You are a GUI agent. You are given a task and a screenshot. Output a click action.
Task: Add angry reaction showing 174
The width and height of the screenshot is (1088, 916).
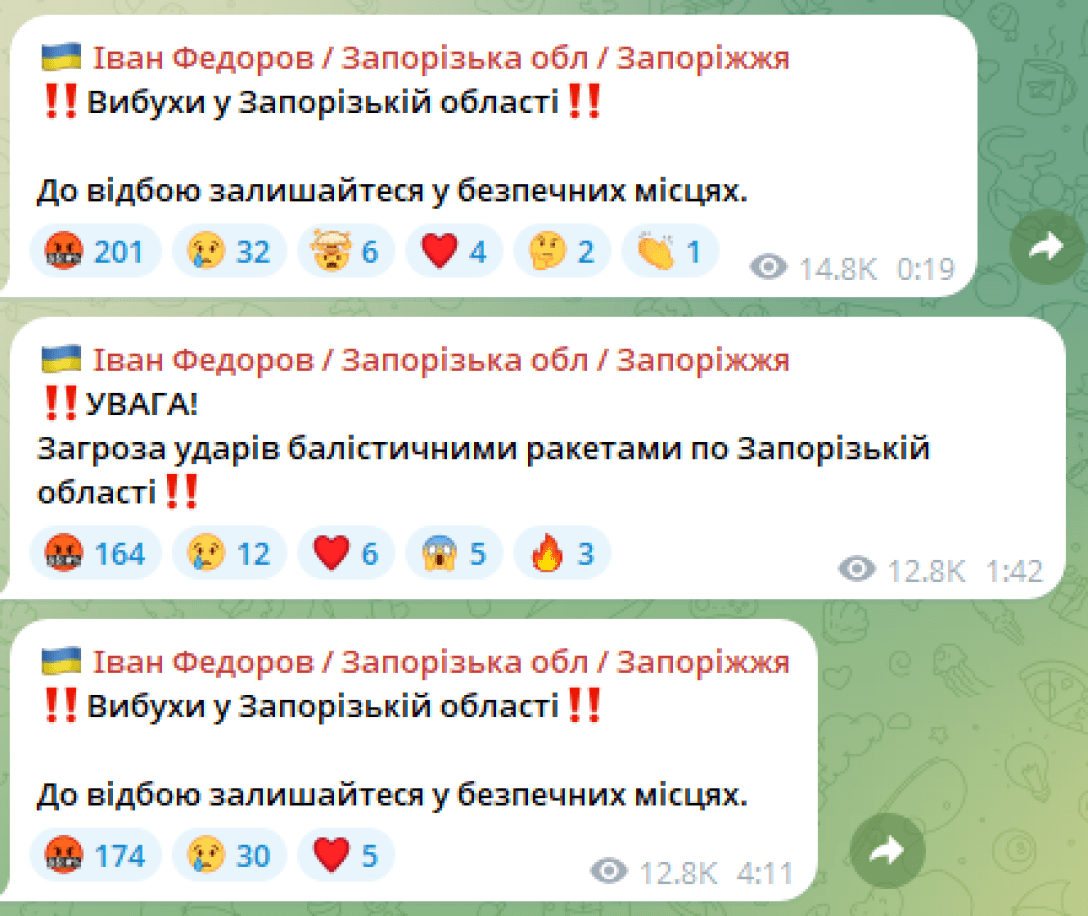tap(95, 855)
